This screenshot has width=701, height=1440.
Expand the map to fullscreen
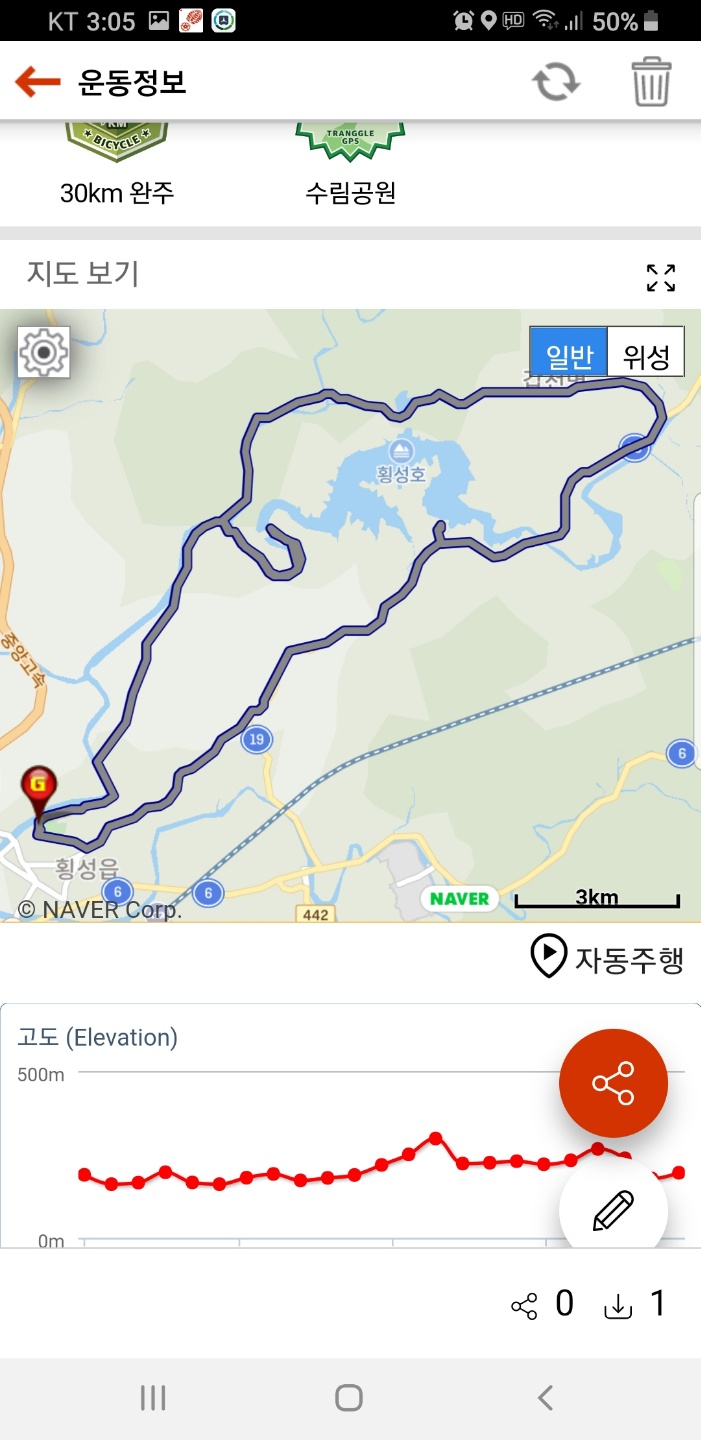pyautogui.click(x=661, y=277)
